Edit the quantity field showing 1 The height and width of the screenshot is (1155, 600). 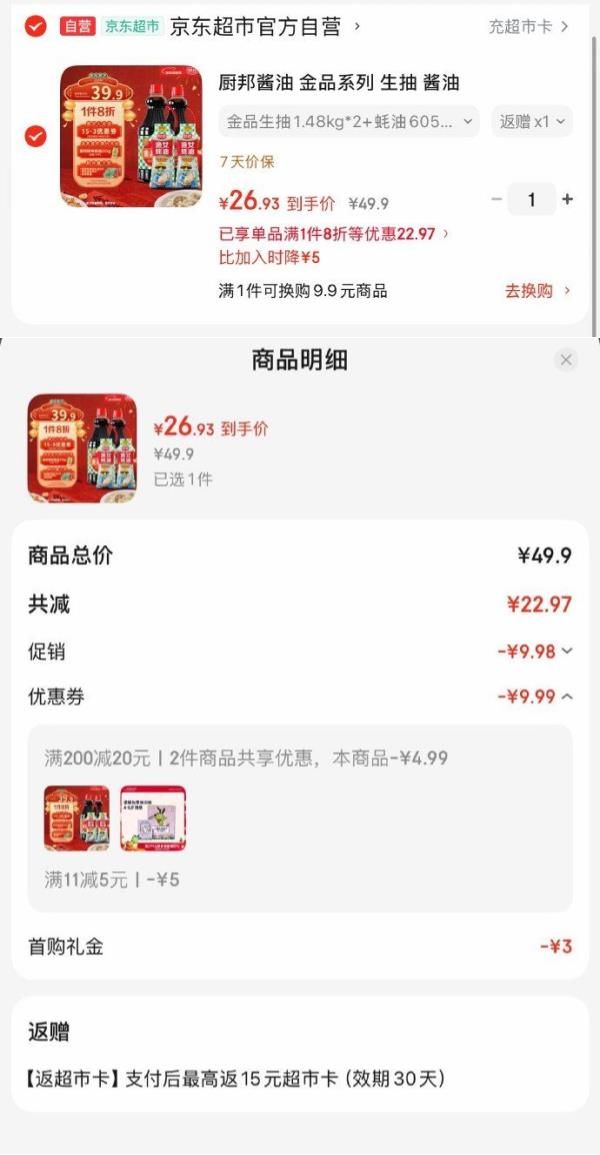click(x=531, y=200)
